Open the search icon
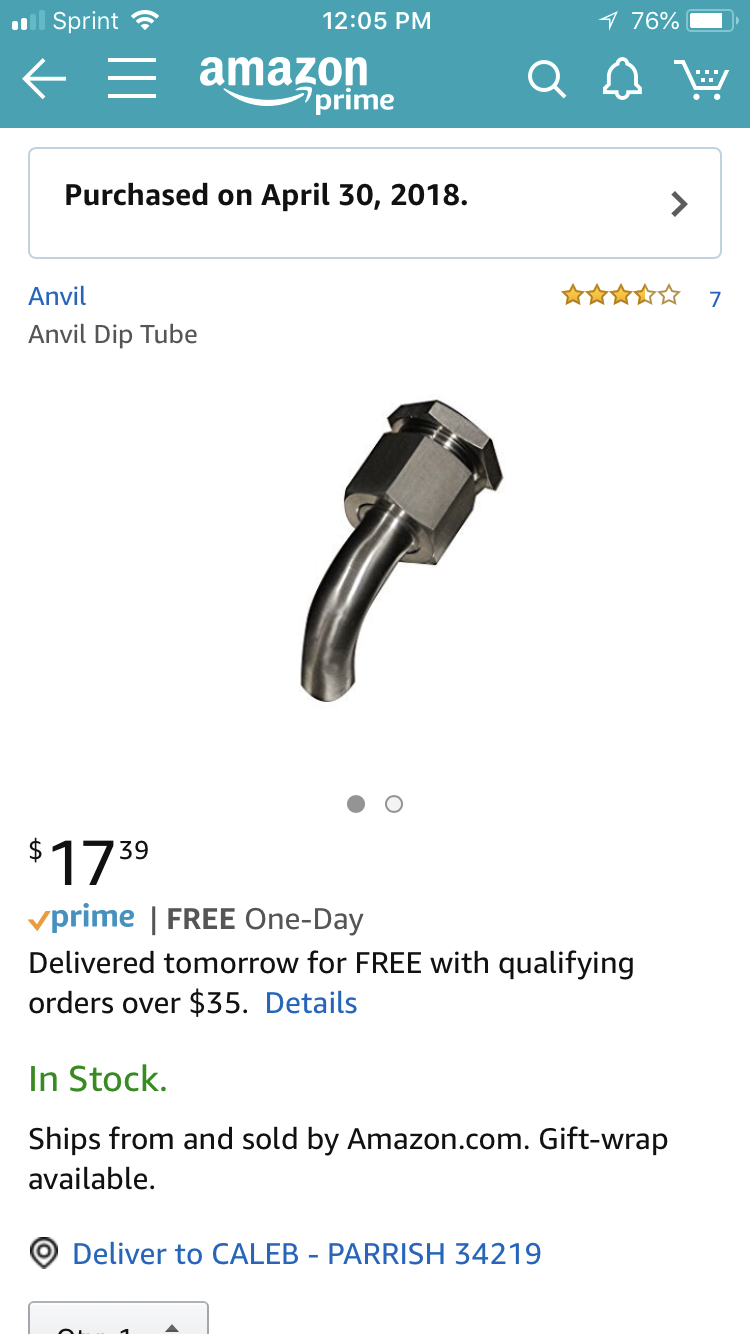This screenshot has height=1334, width=750. (546, 80)
